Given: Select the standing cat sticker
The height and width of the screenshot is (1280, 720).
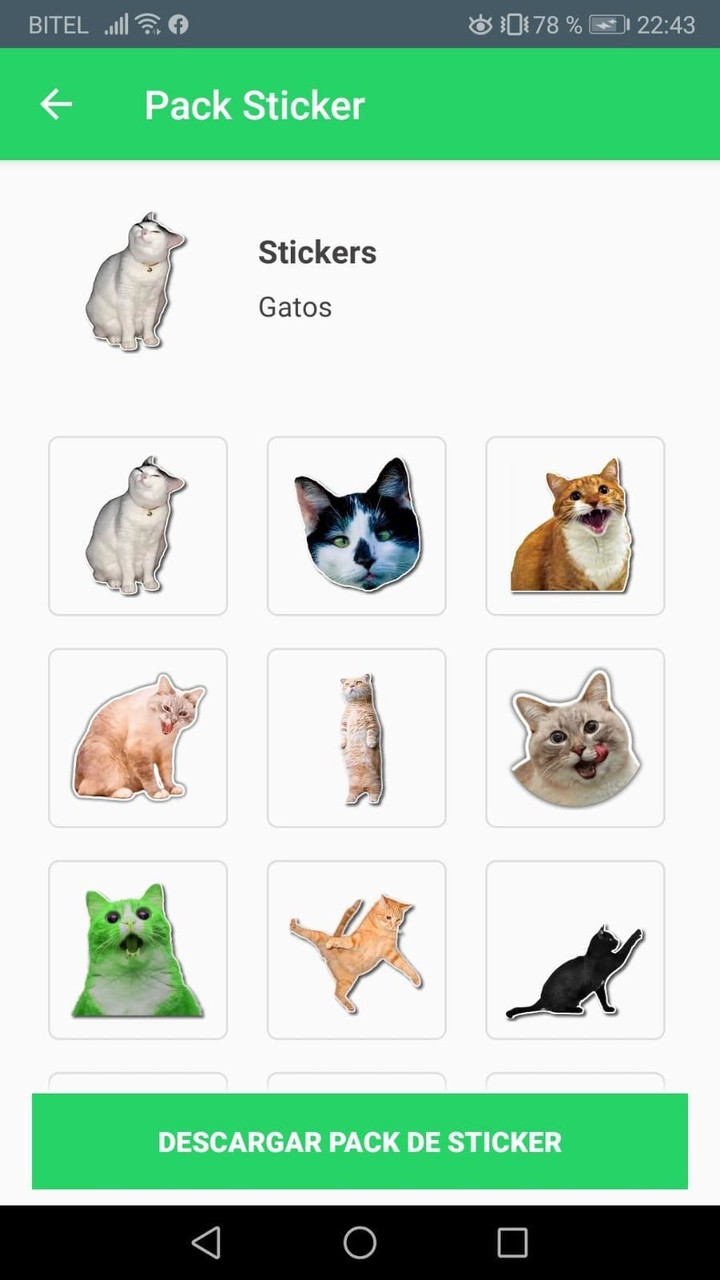Looking at the screenshot, I should pyautogui.click(x=356, y=737).
